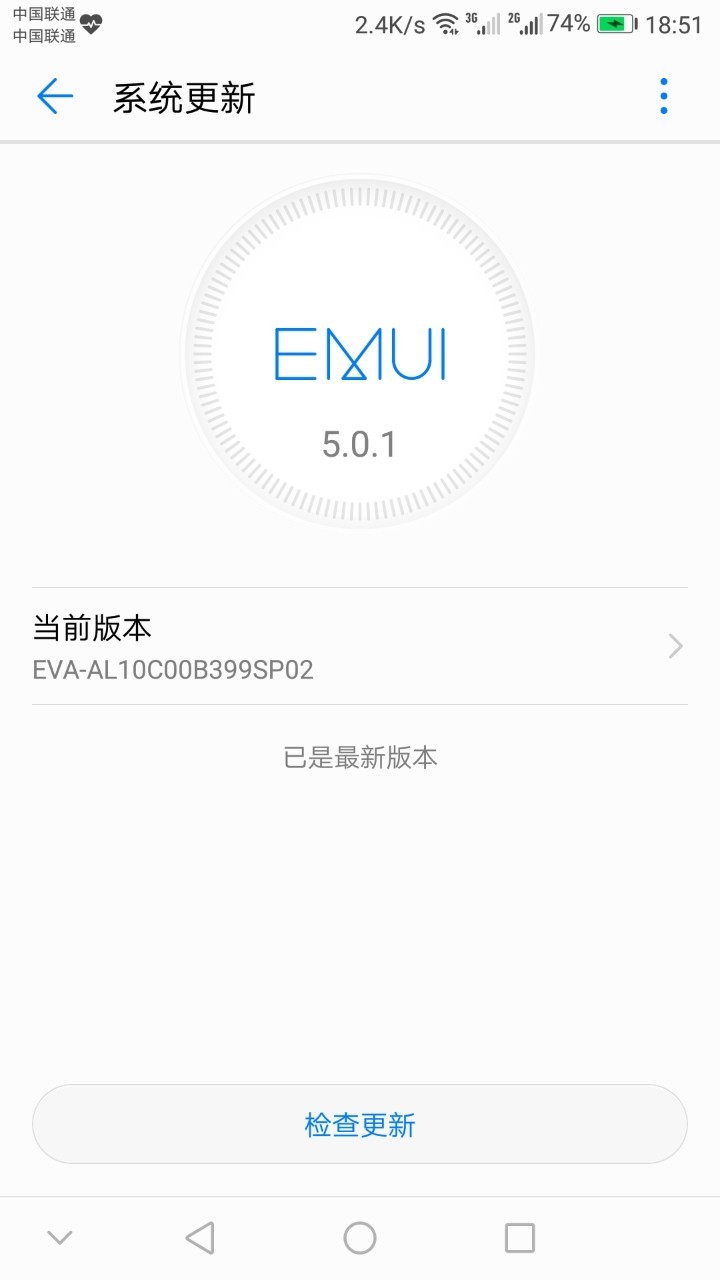Open the three-dot overflow menu
Viewport: 720px width, 1280px height.
point(663,97)
